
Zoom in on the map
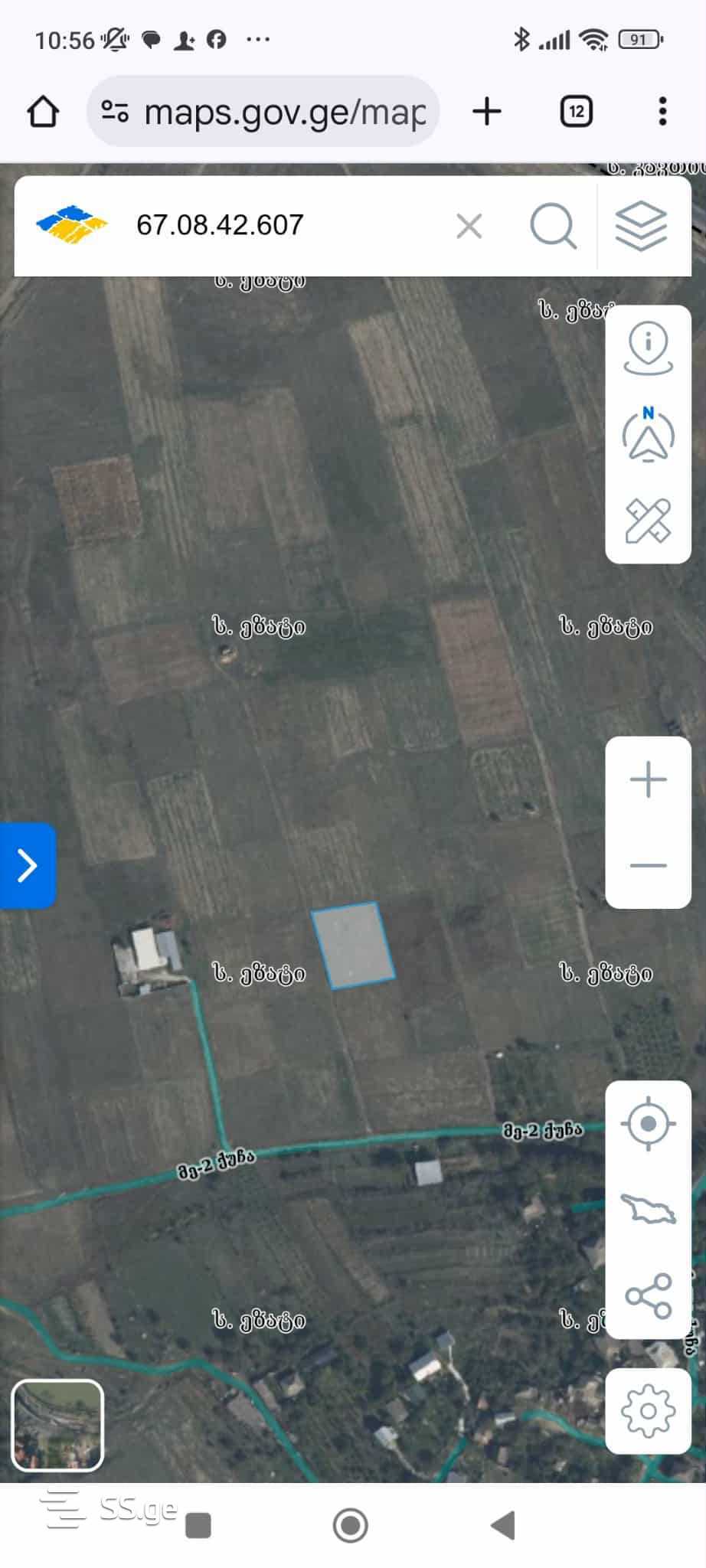(648, 780)
